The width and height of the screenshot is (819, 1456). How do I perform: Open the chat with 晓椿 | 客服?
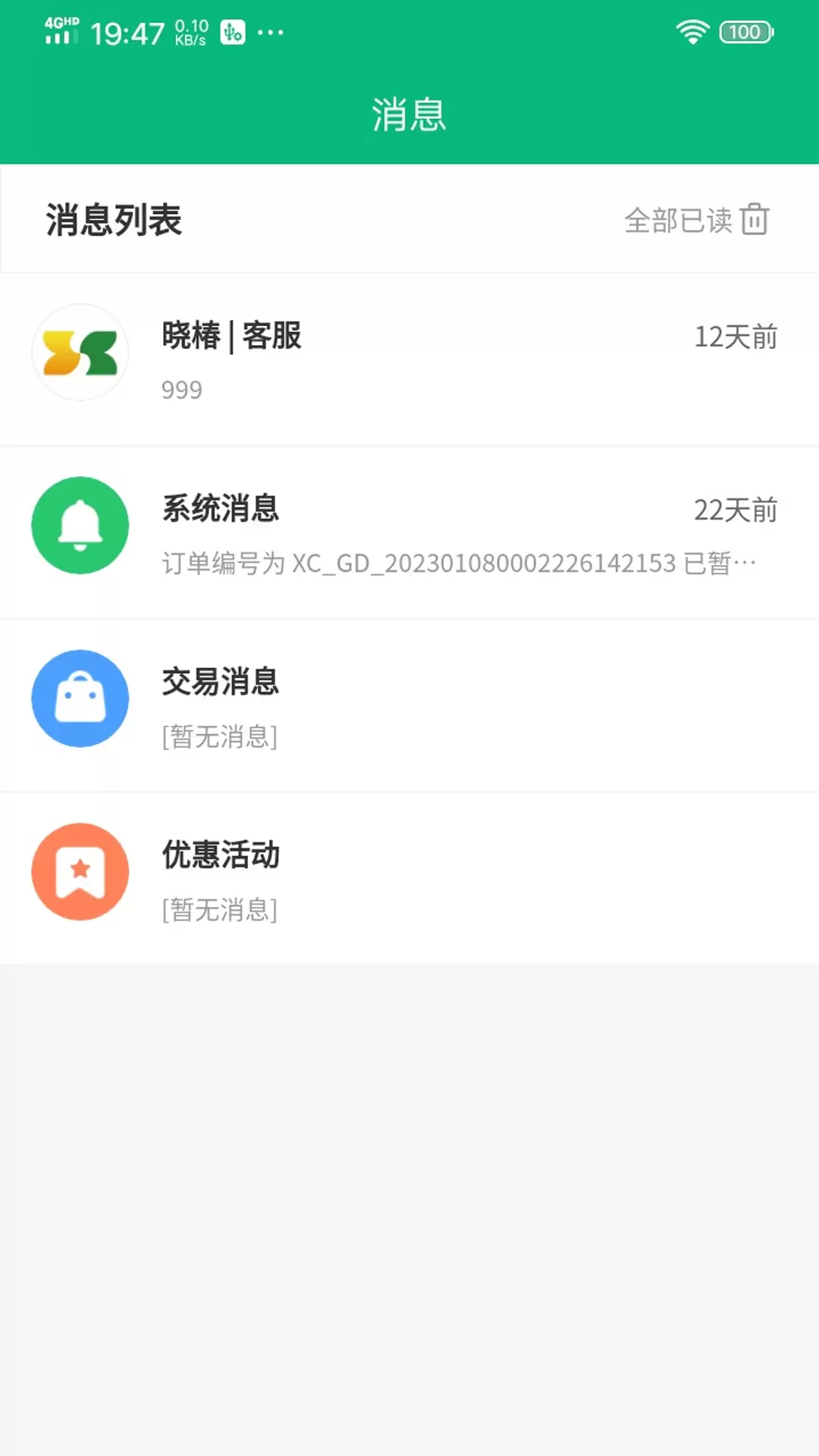click(x=409, y=359)
